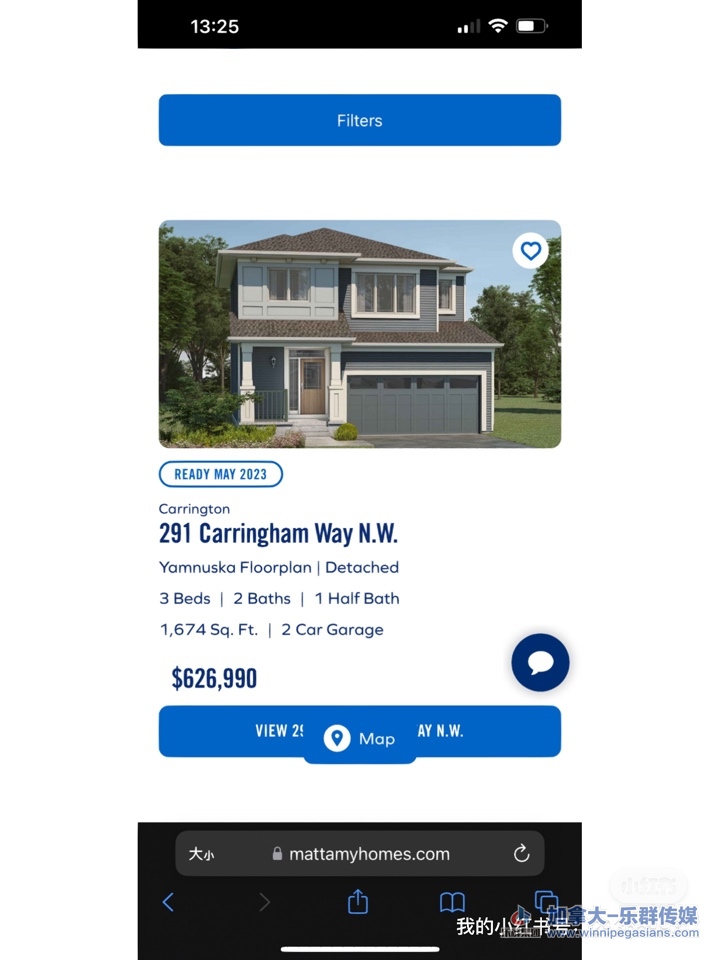Open the chat bubble button
This screenshot has height=960, width=720.
540,662
